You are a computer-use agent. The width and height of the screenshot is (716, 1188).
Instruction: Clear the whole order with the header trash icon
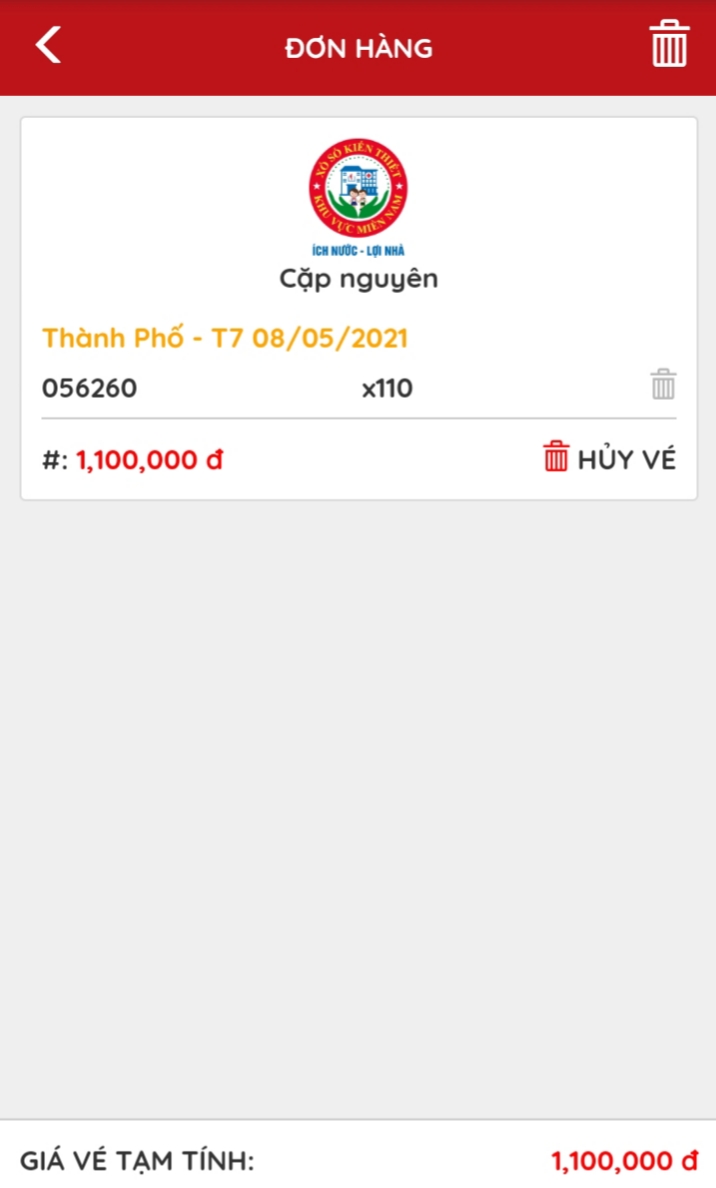point(669,44)
